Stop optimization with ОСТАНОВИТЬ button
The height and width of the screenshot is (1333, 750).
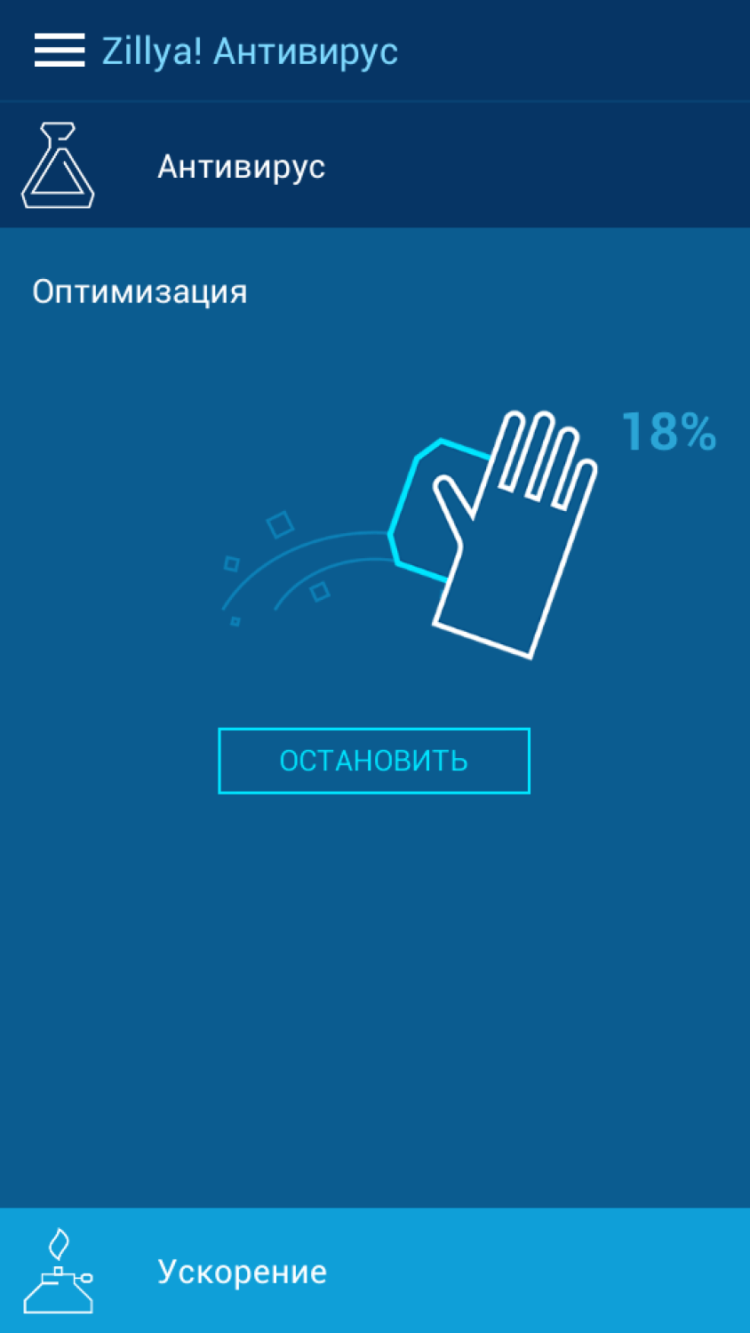pyautogui.click(x=374, y=761)
